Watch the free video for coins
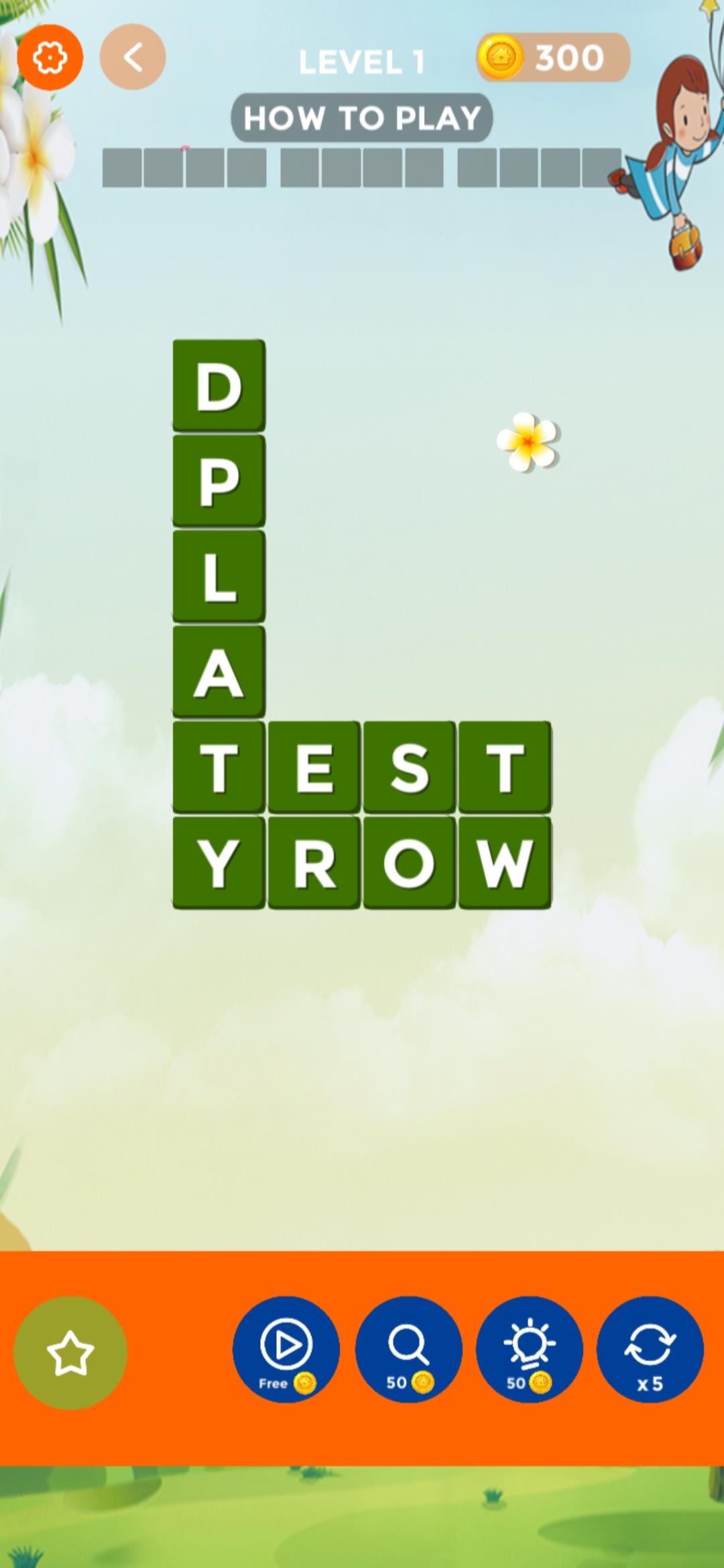 (x=286, y=1349)
